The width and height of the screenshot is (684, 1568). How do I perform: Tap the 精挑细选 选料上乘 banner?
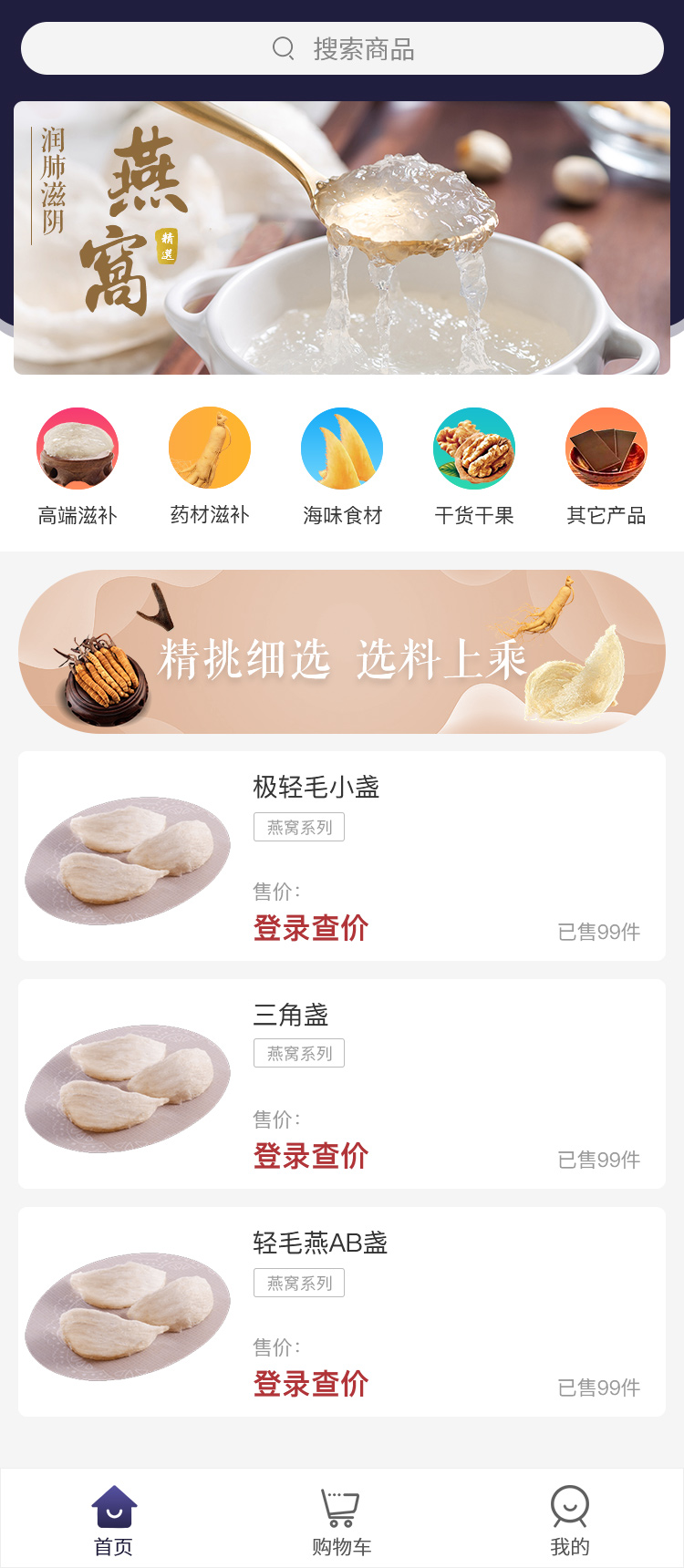point(342,652)
